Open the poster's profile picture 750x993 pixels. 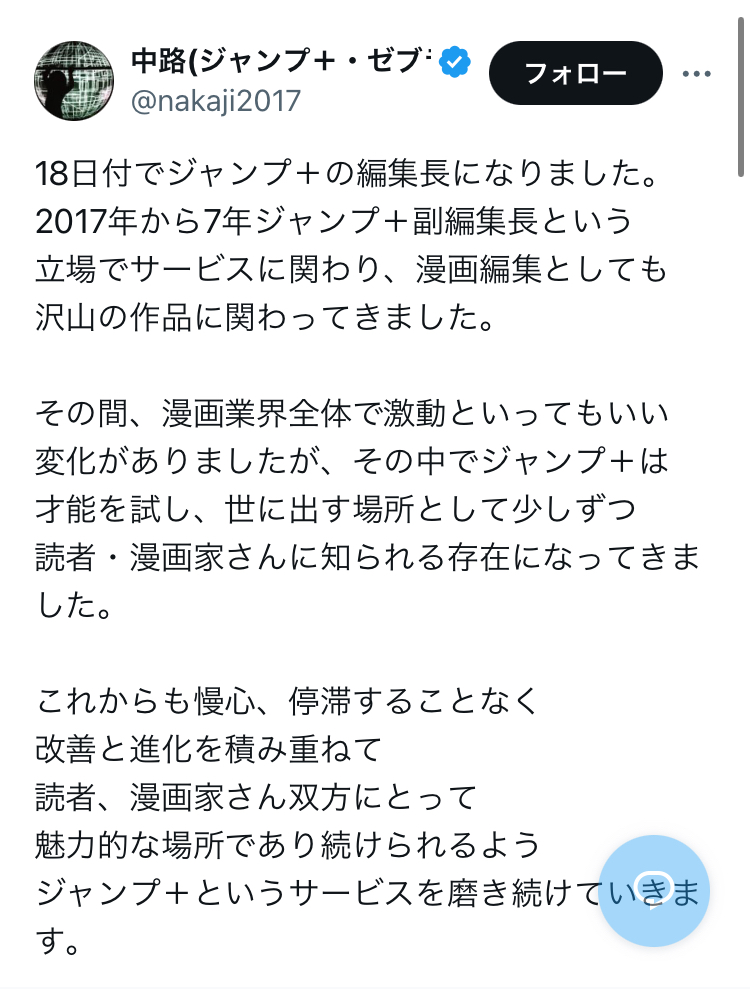(x=74, y=81)
